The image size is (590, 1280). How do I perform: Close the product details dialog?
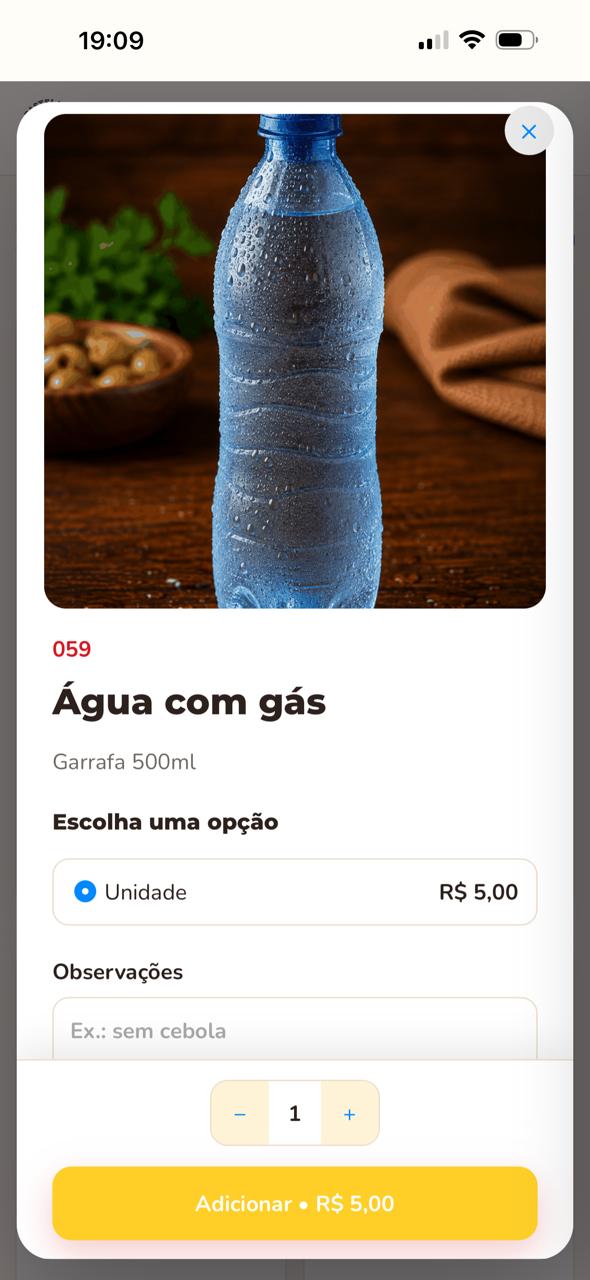529,131
